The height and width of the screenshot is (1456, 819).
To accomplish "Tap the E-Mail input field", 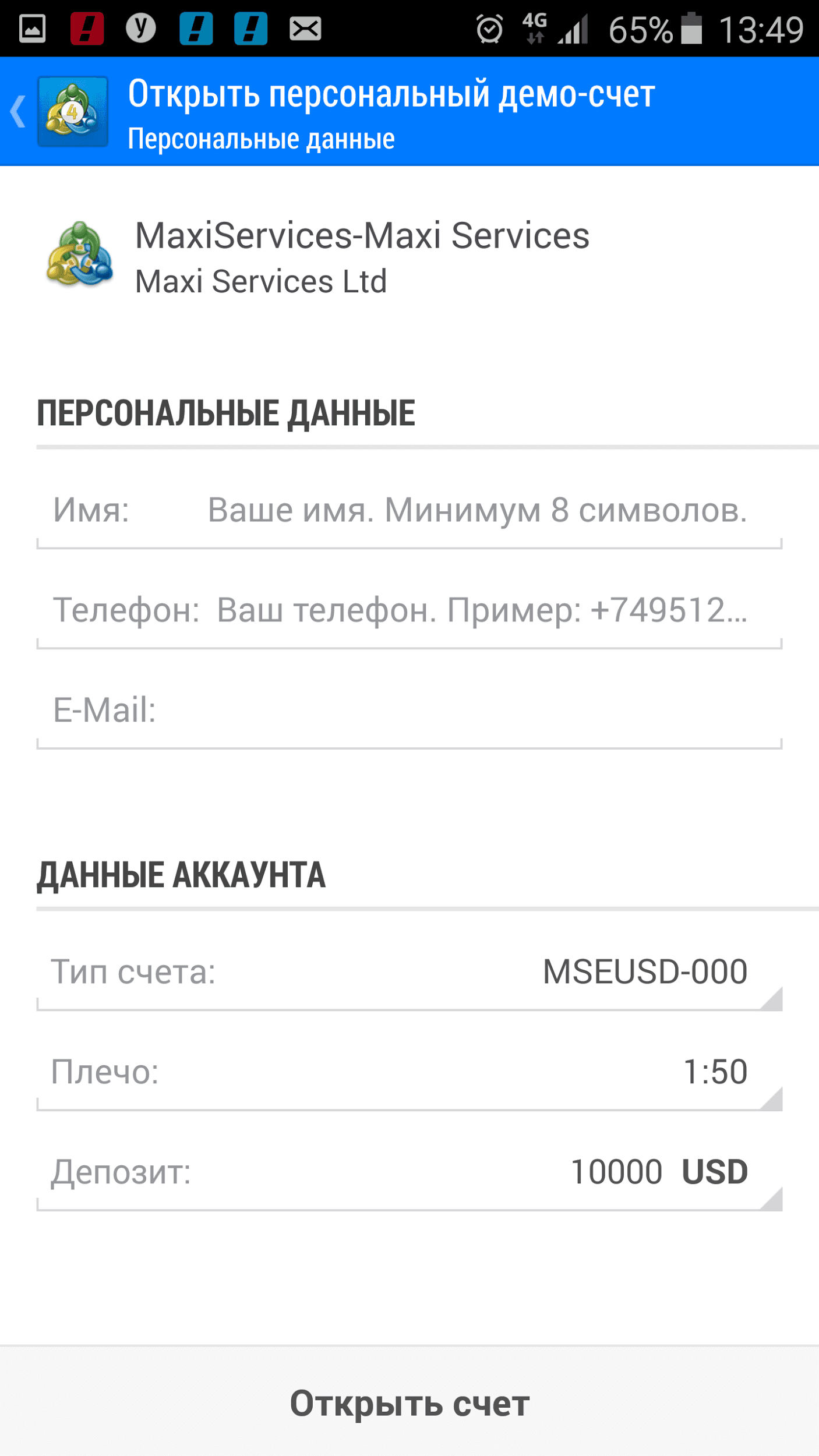I will pyautogui.click(x=409, y=711).
